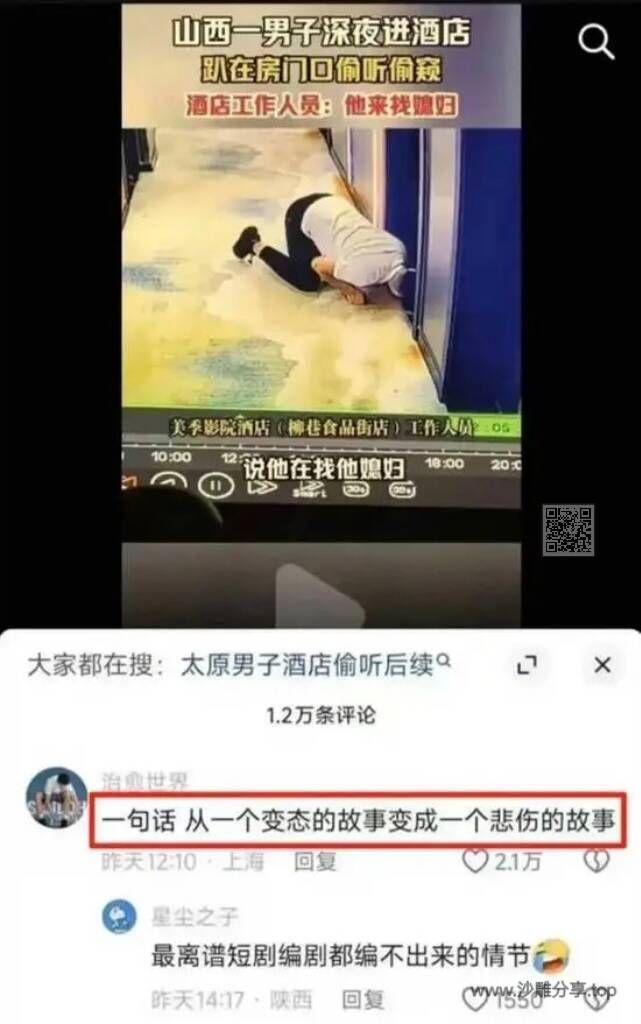Open 星尘之子's profile avatar
641x1024 pixels.
(119, 917)
